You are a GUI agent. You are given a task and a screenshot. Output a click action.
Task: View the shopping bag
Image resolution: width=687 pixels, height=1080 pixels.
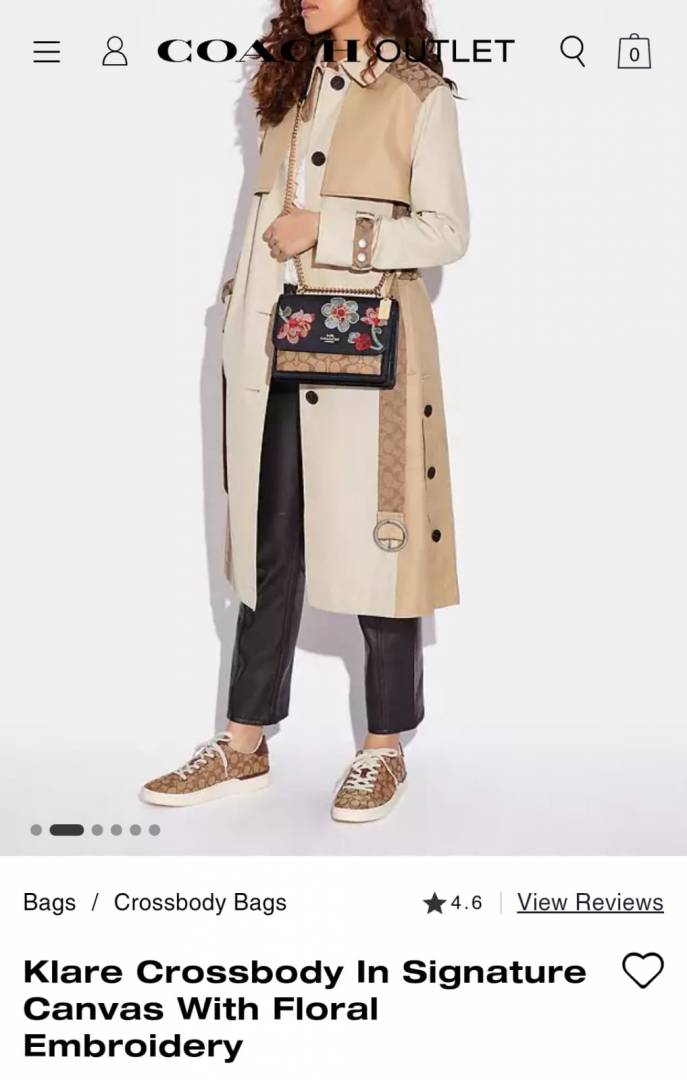click(633, 52)
